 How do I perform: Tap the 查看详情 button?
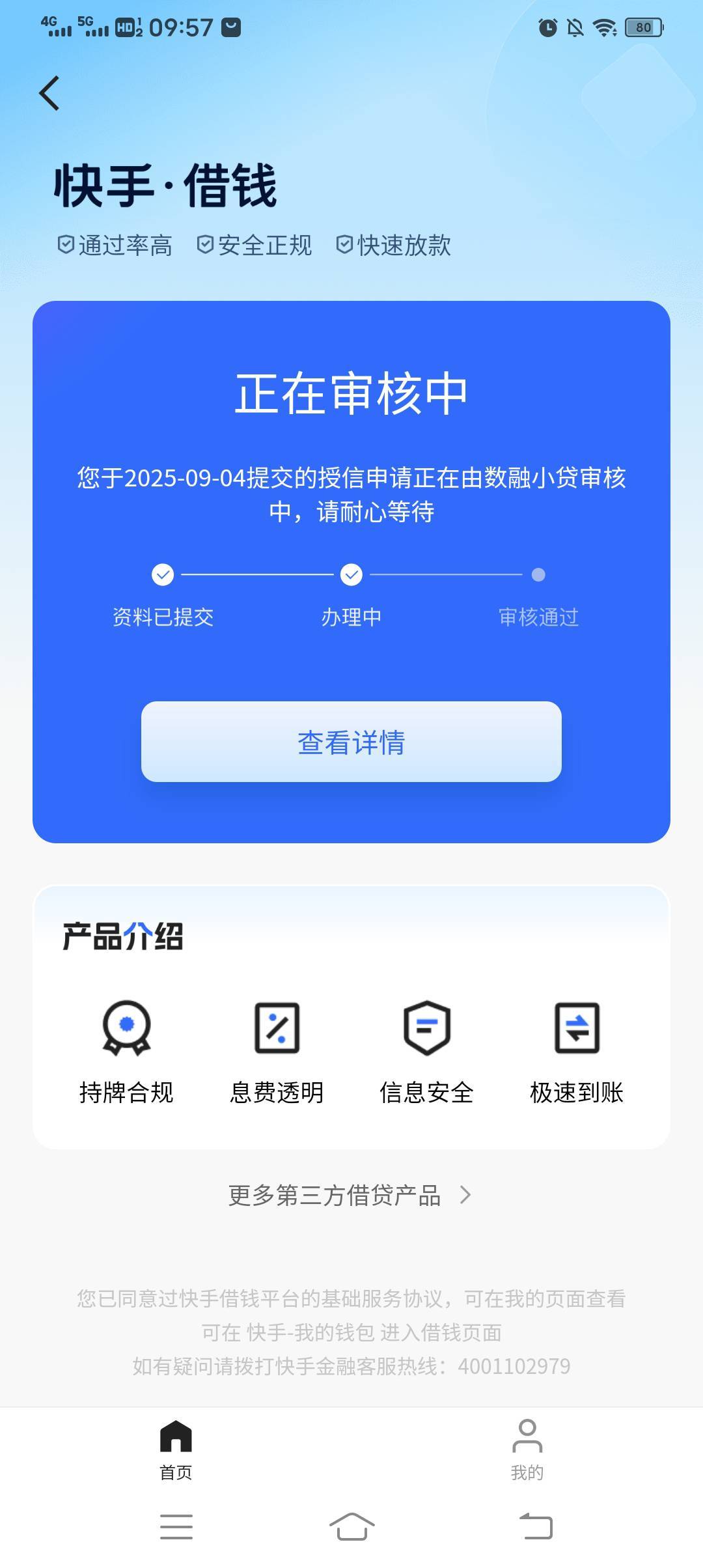tap(351, 742)
